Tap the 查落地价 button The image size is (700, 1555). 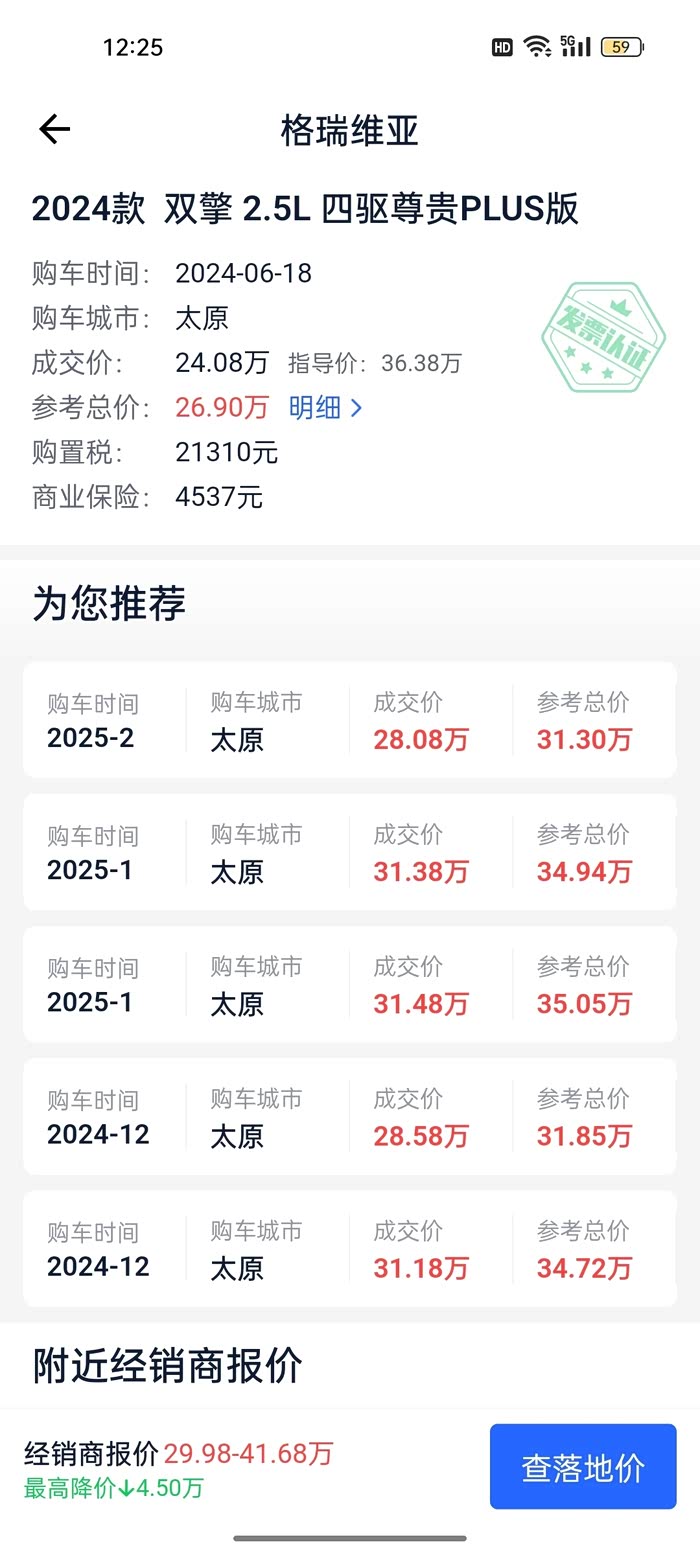tap(583, 1467)
